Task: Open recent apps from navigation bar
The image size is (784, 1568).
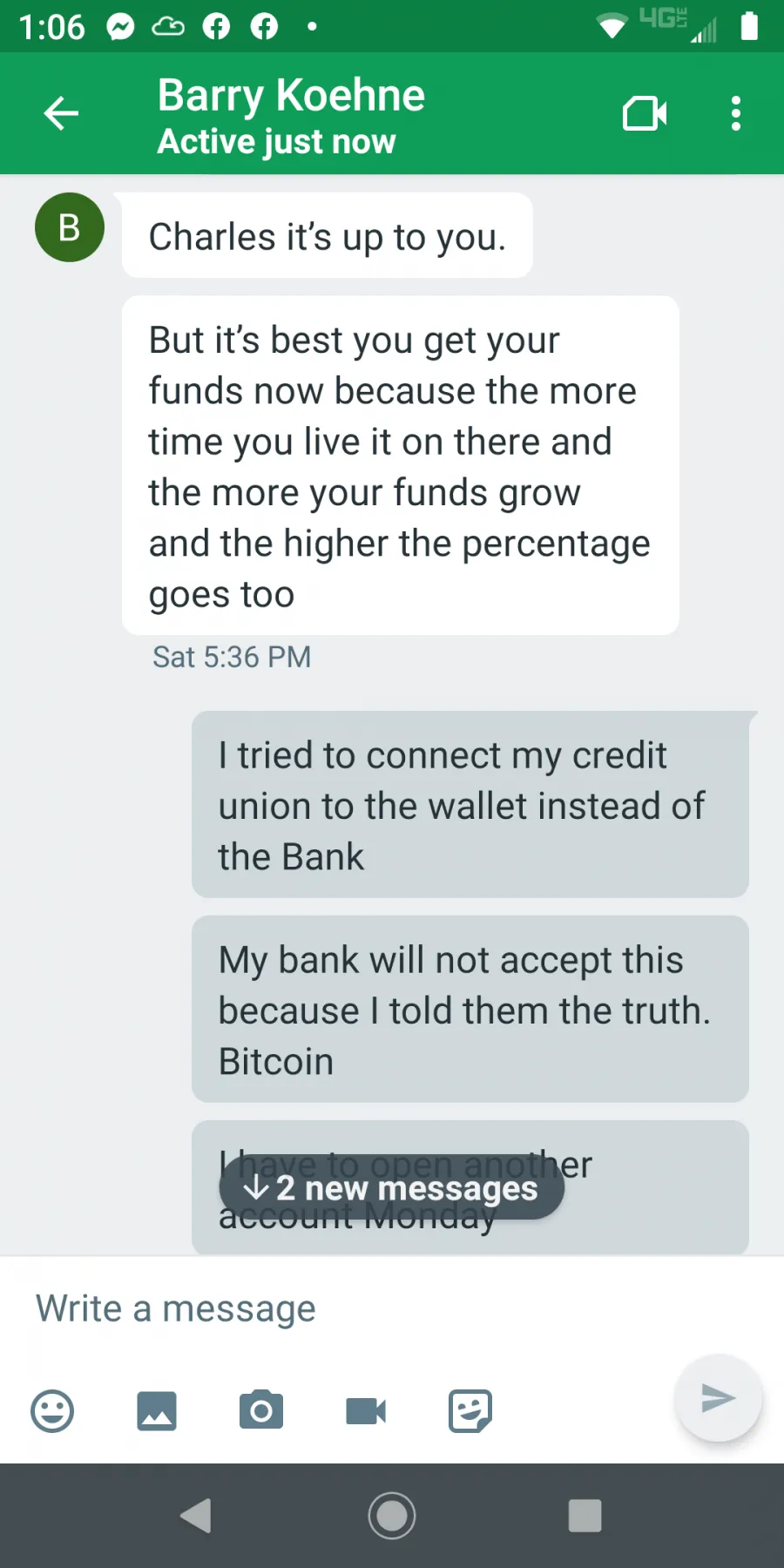Action: click(585, 1516)
